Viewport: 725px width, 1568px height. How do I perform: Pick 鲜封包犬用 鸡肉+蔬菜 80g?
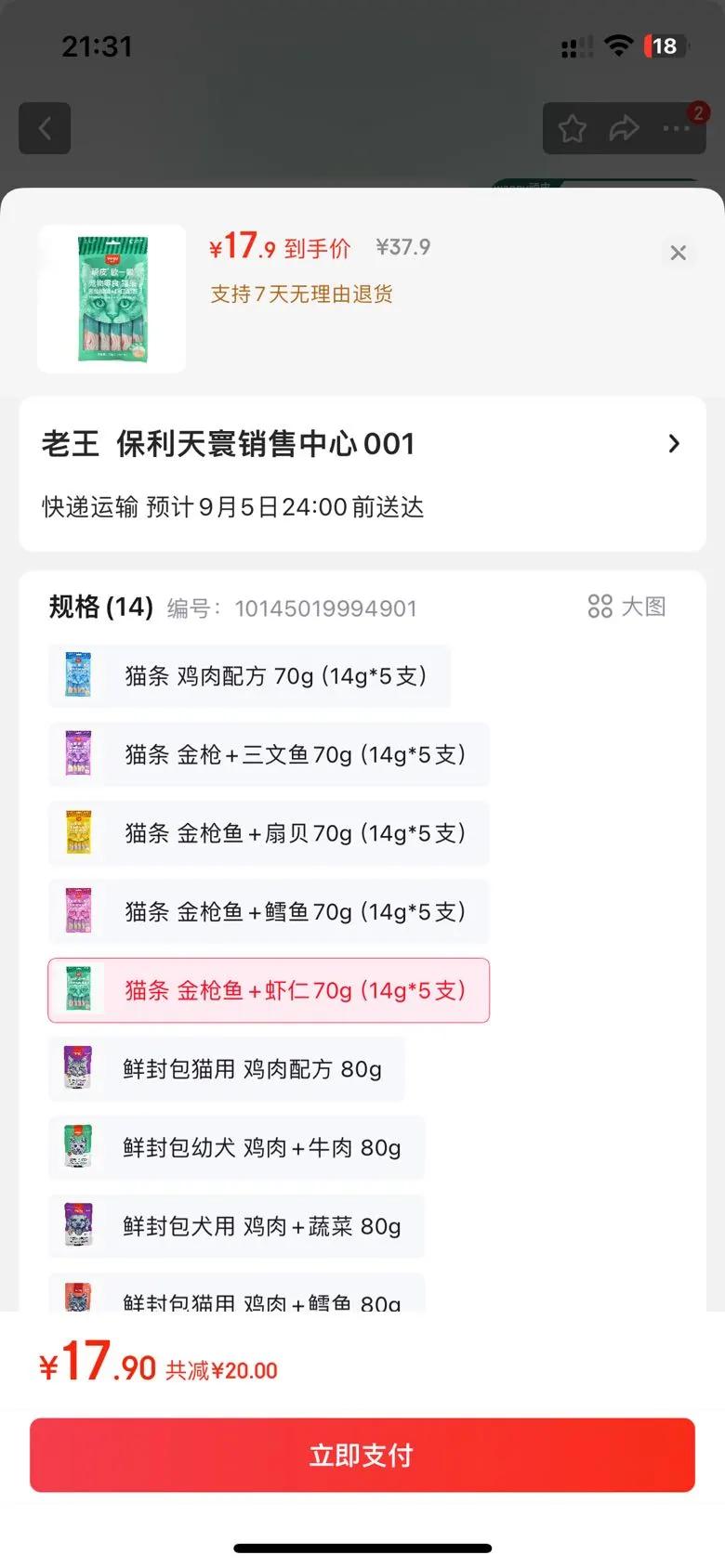coord(236,1227)
